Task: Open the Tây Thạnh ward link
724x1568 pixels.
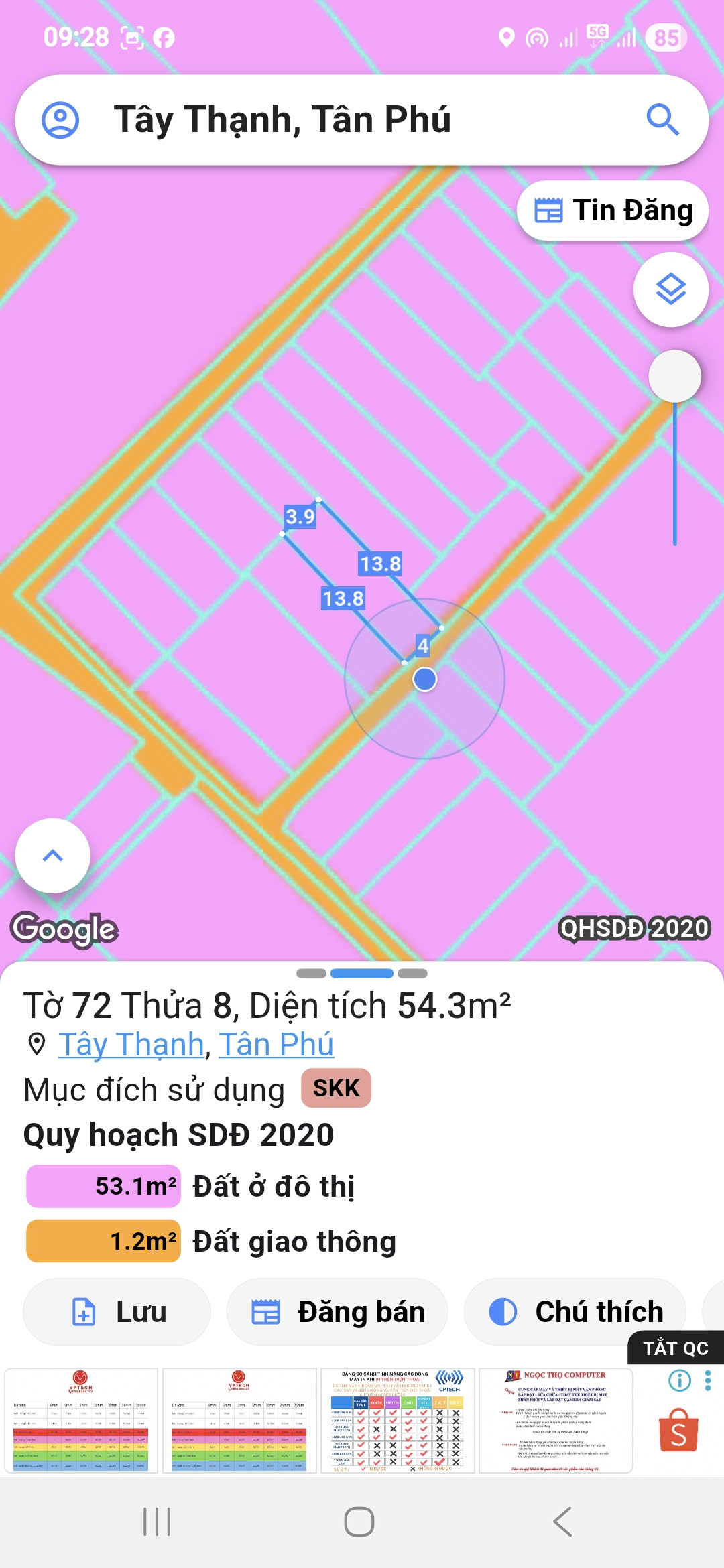Action: [x=131, y=1044]
